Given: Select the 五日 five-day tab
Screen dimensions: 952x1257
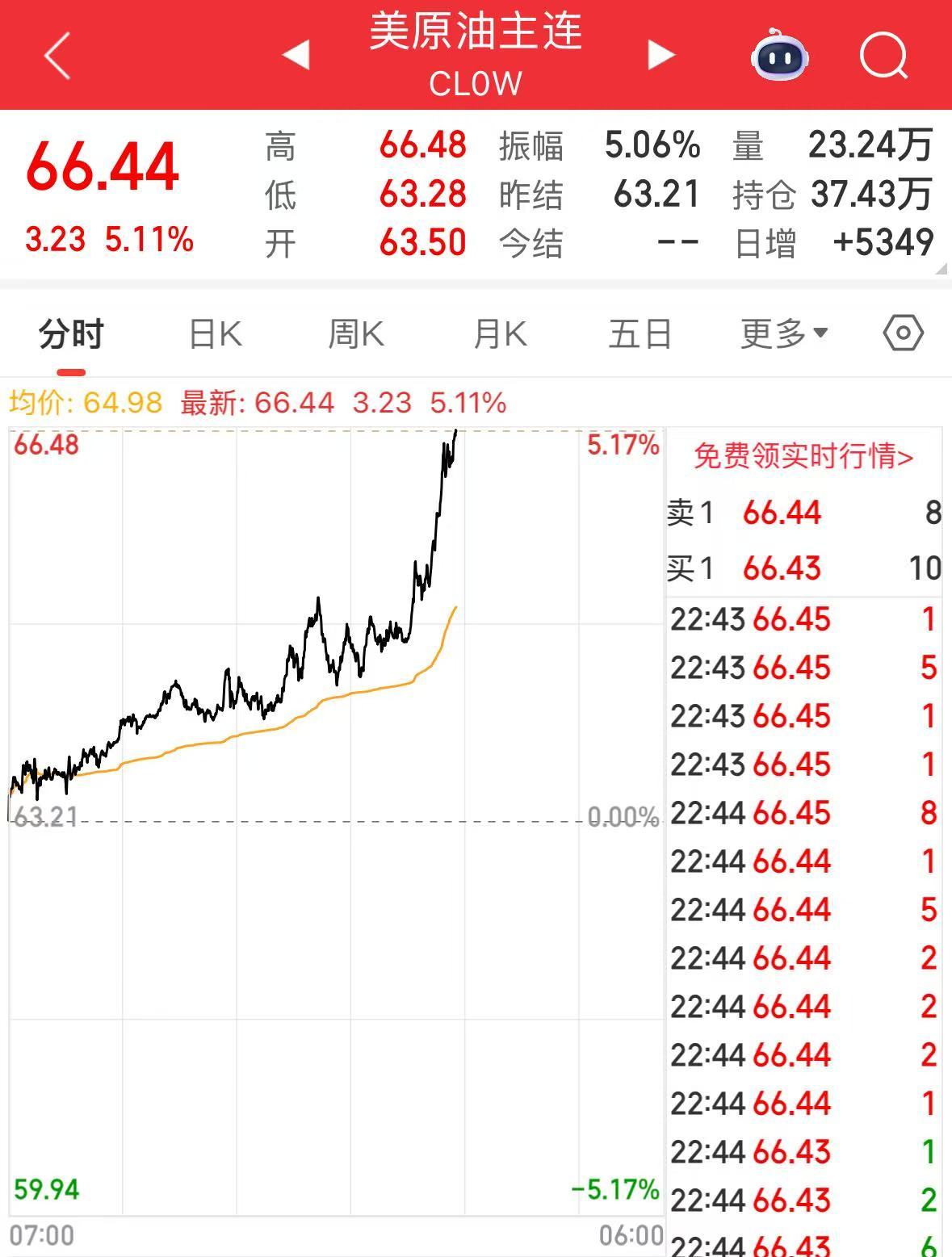Looking at the screenshot, I should (x=640, y=333).
